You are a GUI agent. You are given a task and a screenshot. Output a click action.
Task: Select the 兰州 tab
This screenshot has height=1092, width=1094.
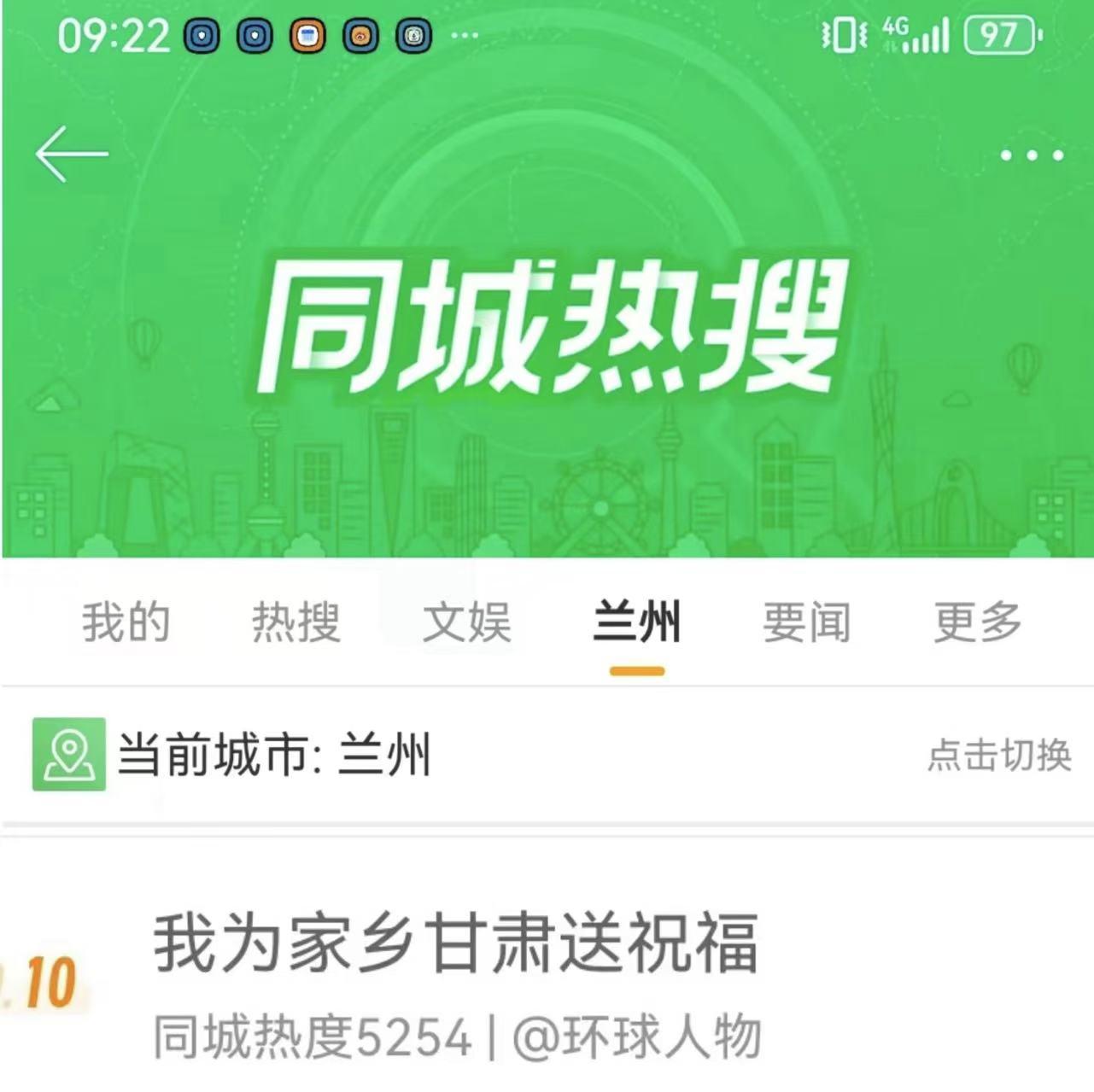(x=636, y=622)
